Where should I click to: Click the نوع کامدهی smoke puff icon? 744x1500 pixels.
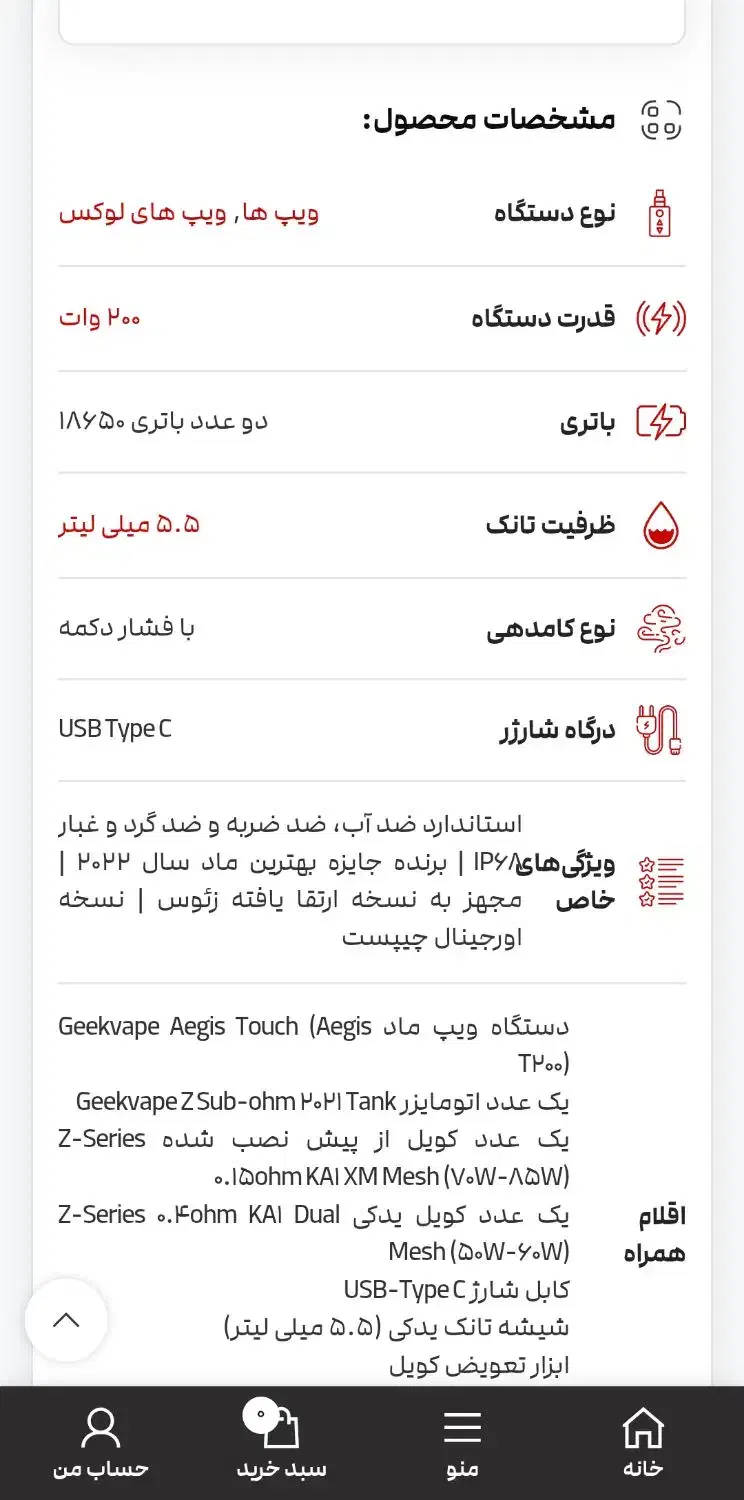click(x=661, y=628)
